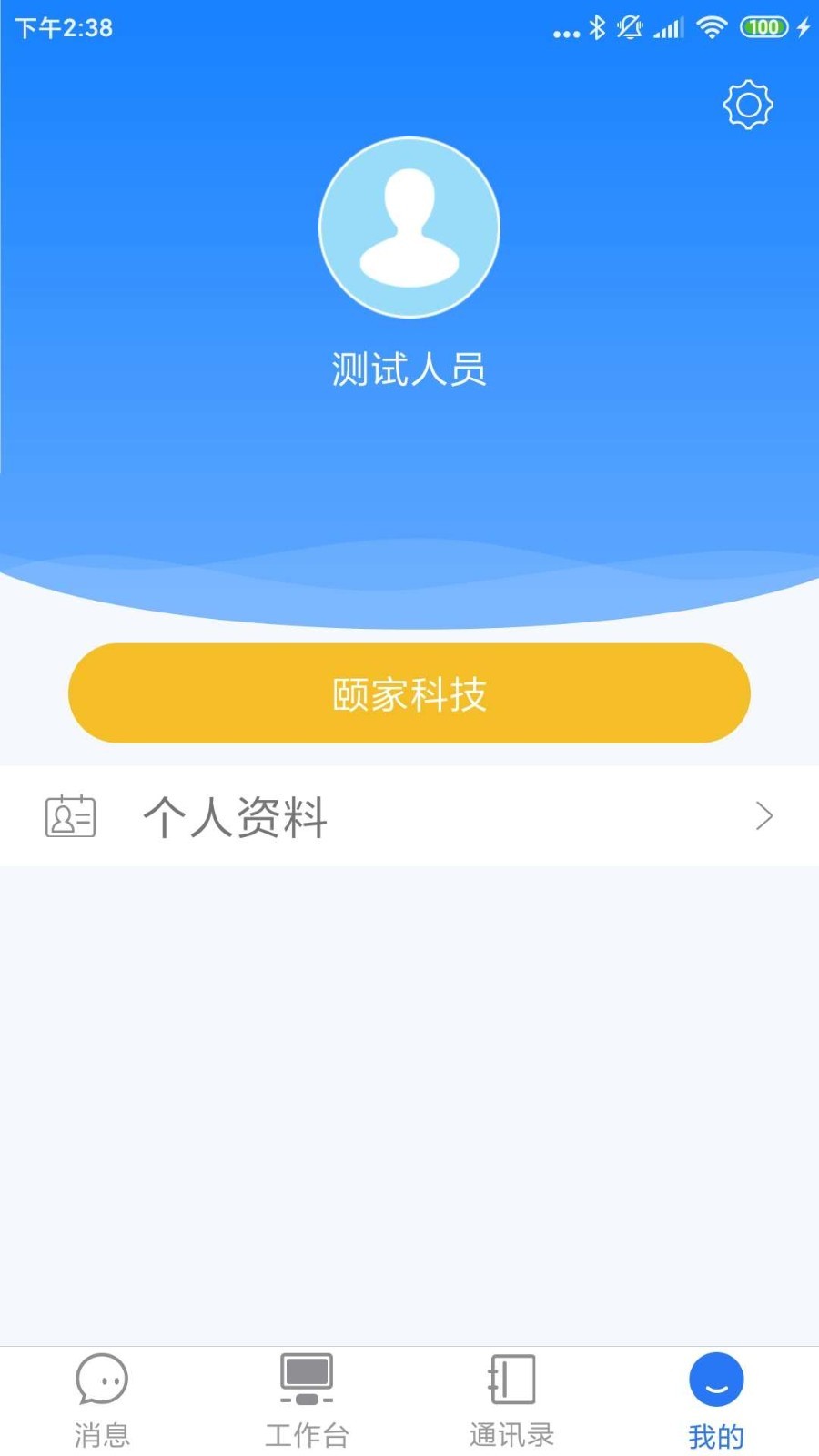
Task: Select the 我的 tab
Action: pos(716,1401)
